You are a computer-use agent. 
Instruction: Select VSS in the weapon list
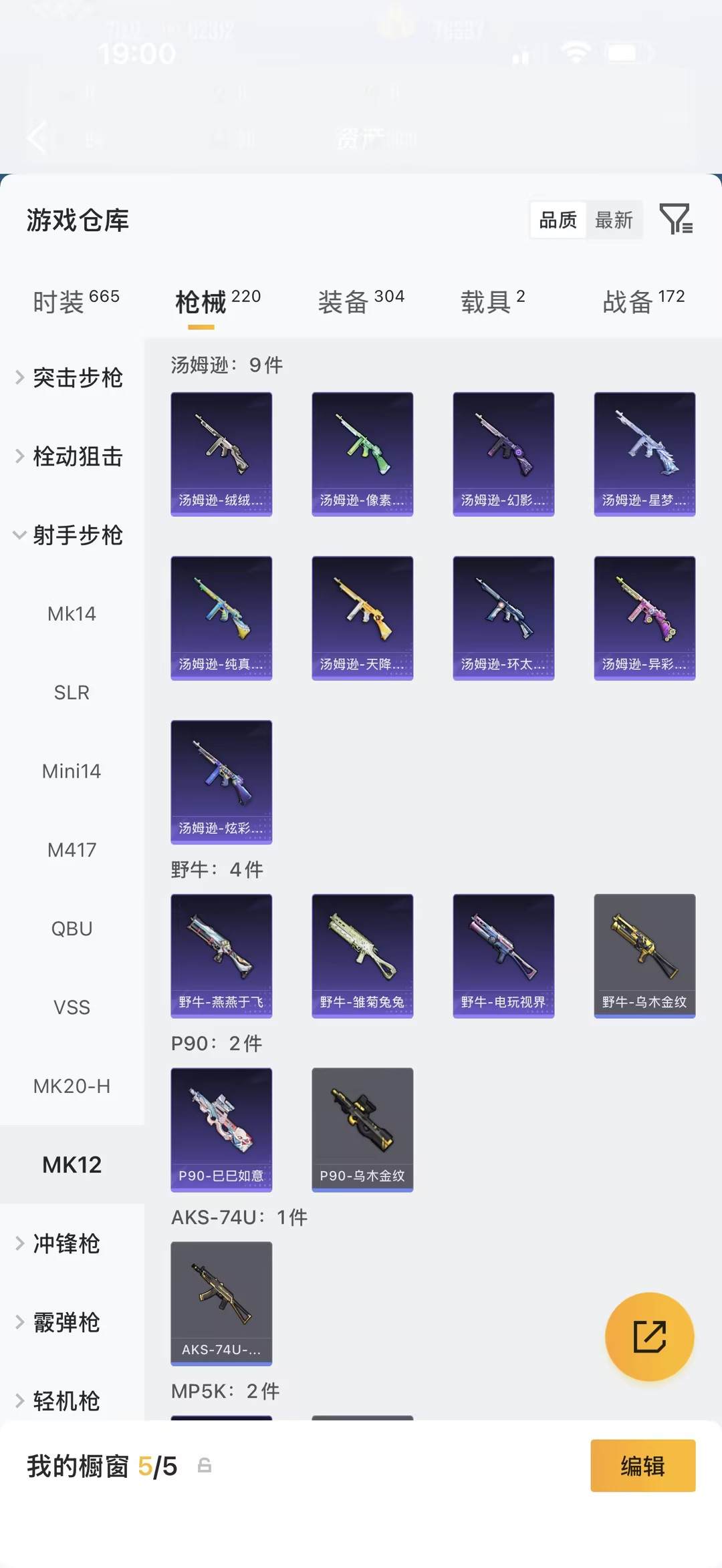click(72, 1007)
